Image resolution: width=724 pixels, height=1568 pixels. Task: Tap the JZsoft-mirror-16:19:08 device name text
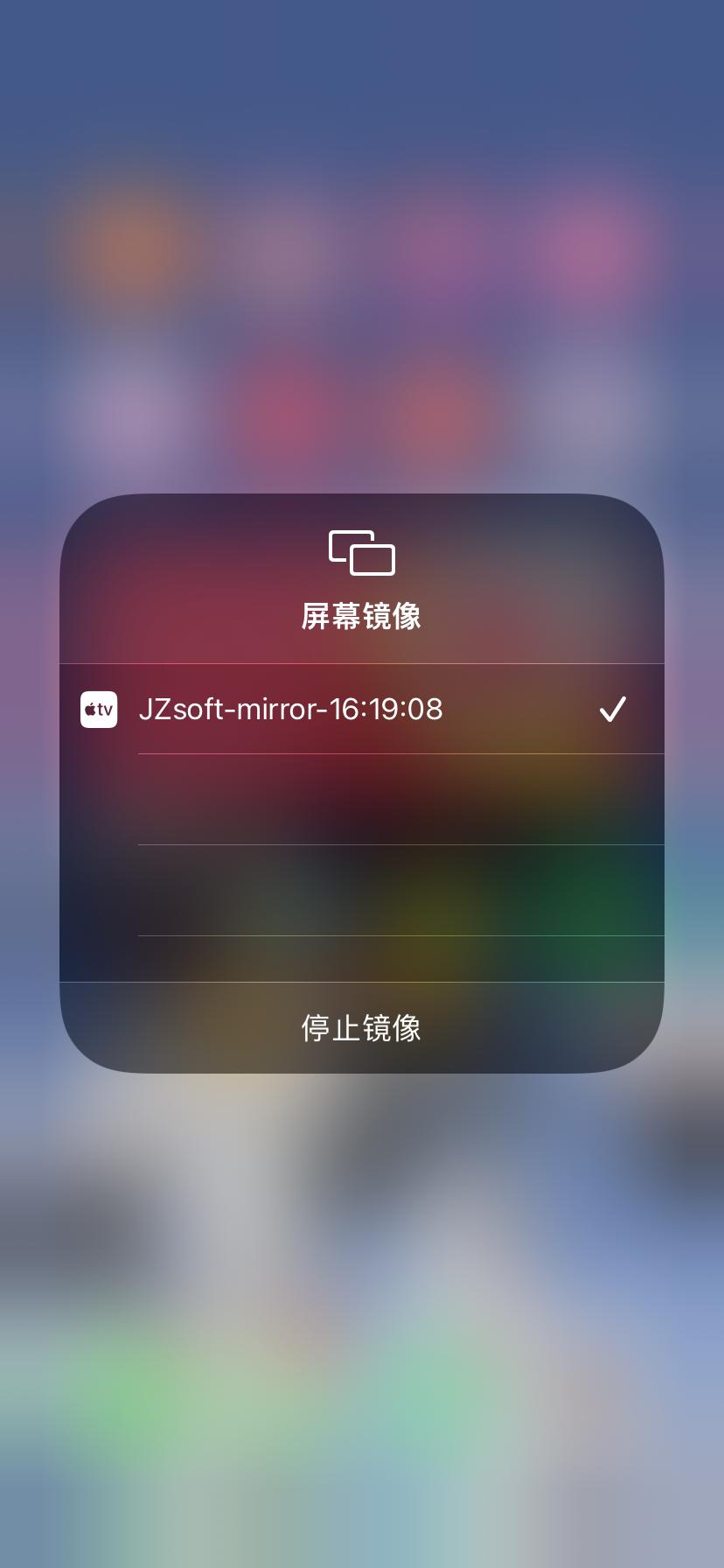pos(292,710)
